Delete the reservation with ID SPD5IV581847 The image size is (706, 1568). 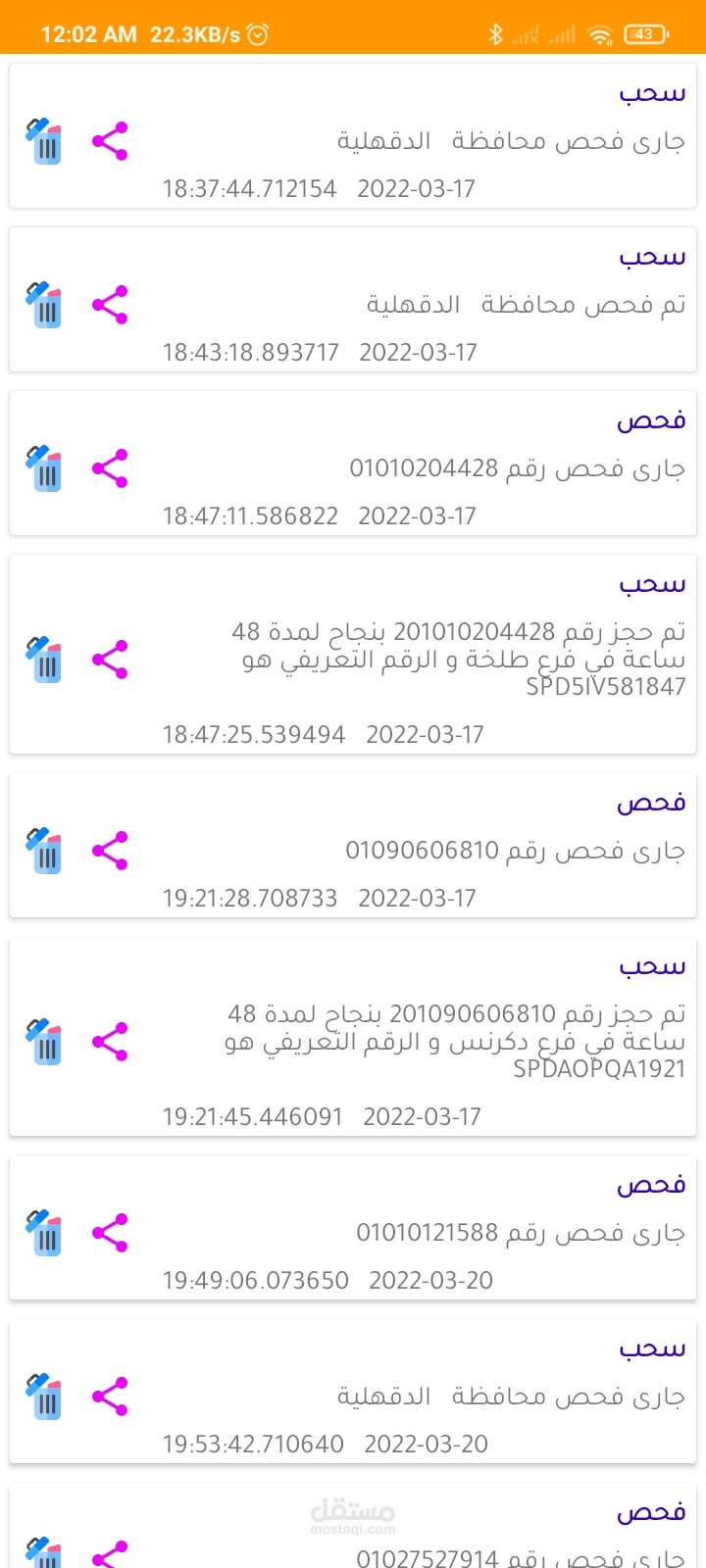pos(44,660)
